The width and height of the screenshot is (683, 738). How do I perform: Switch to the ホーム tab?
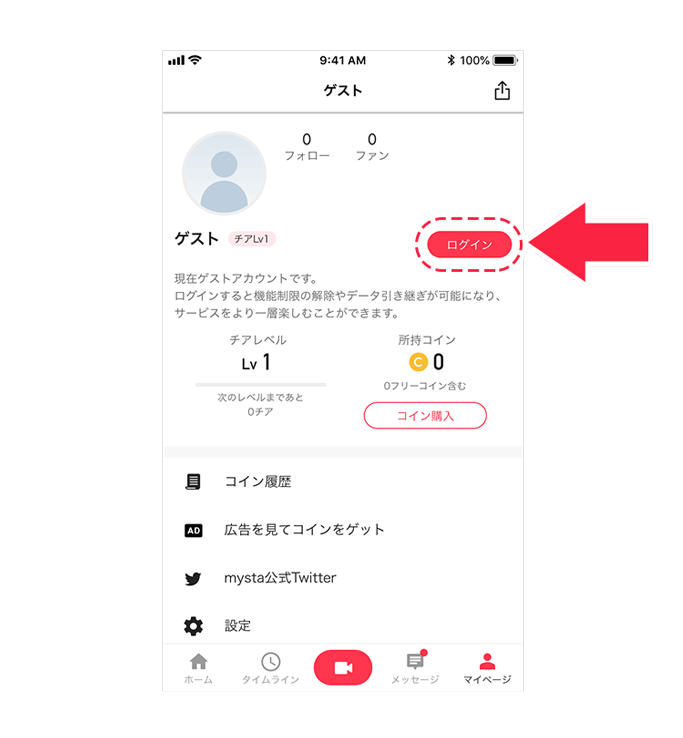(x=198, y=668)
